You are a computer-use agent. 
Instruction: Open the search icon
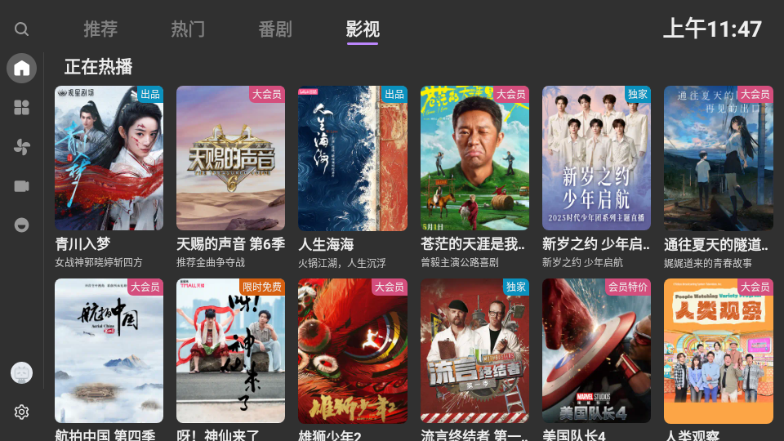[x=21, y=30]
